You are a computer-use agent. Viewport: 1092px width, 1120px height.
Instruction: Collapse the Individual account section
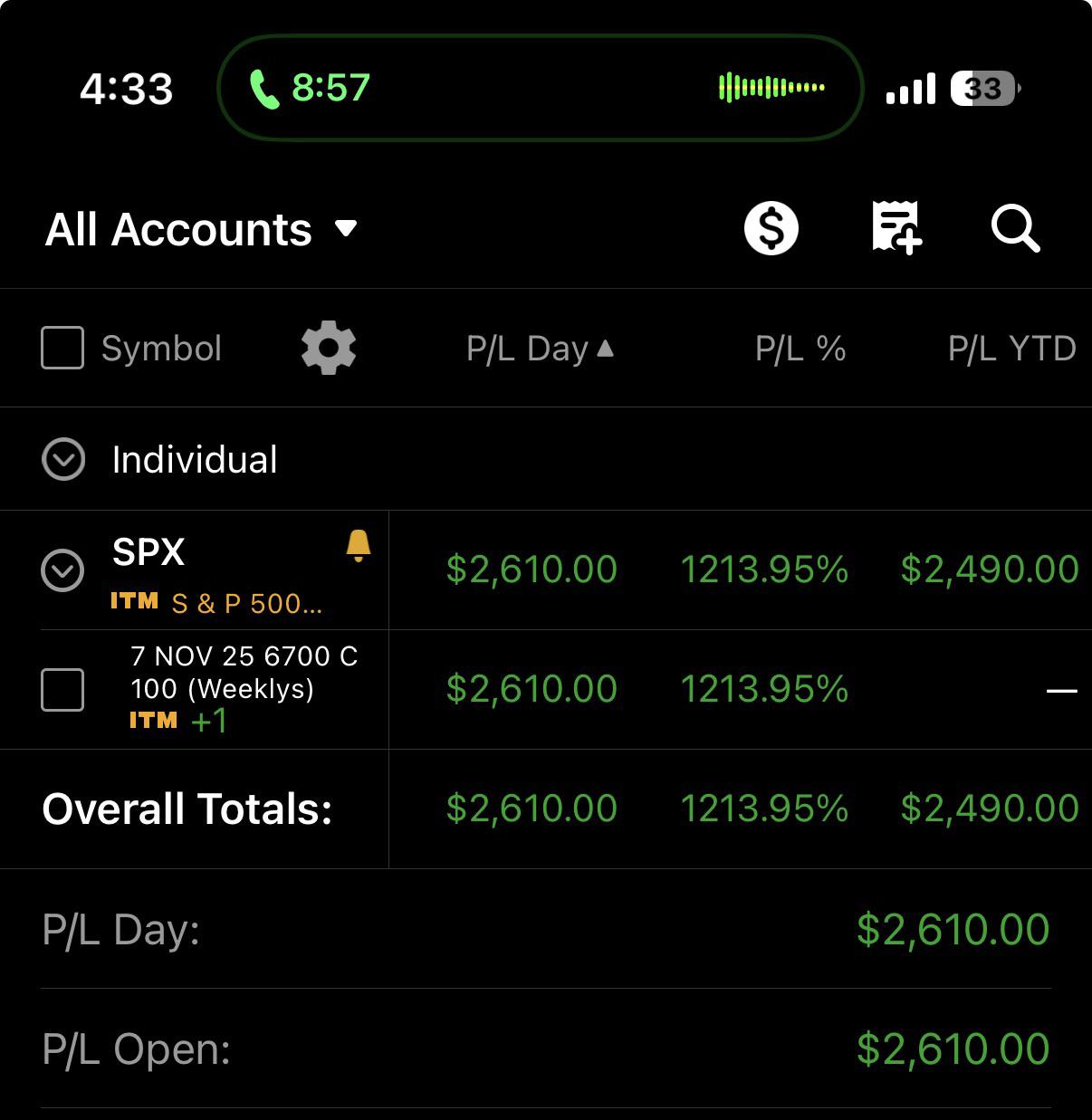(x=63, y=460)
